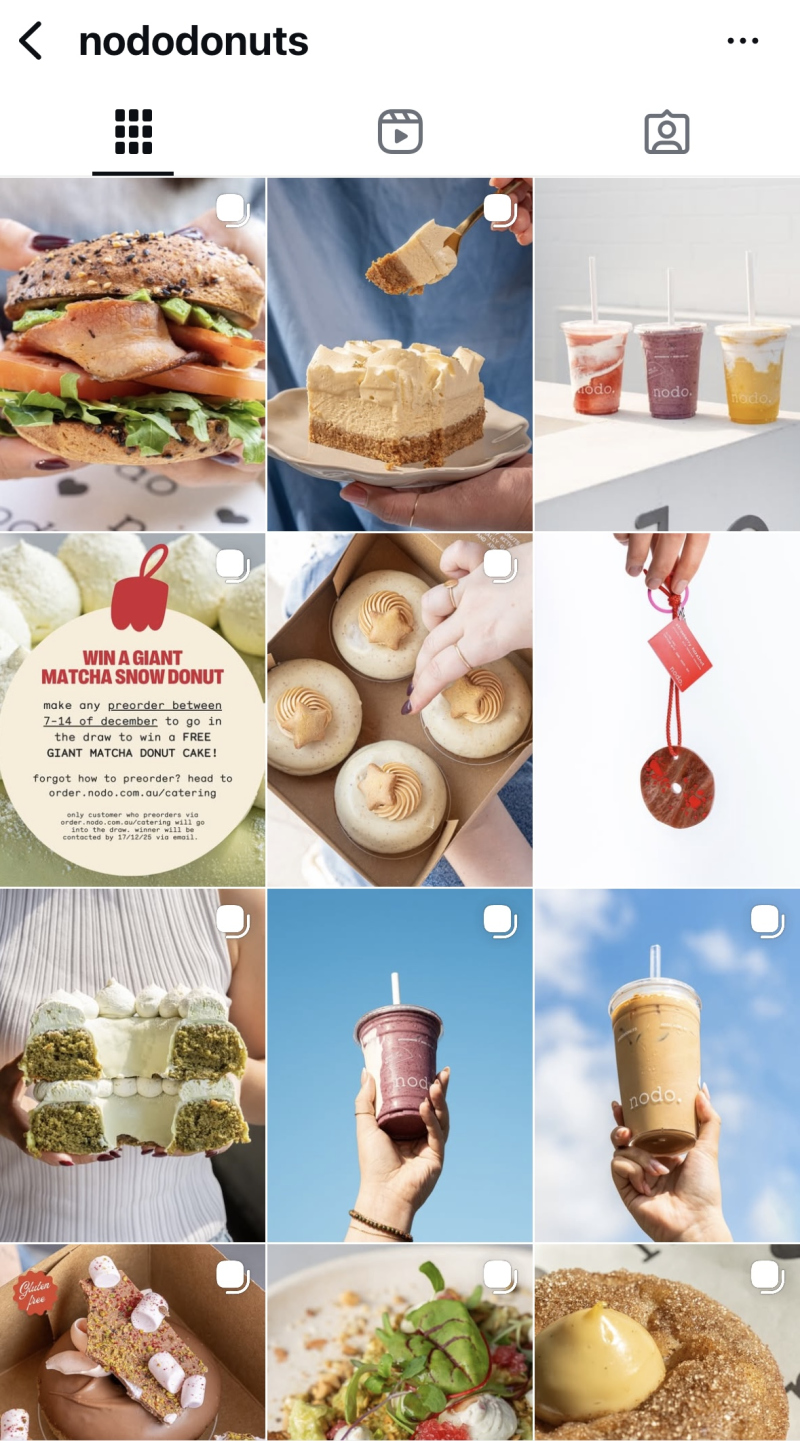Switch to the posts grid tab
The image size is (800, 1441).
click(x=133, y=132)
